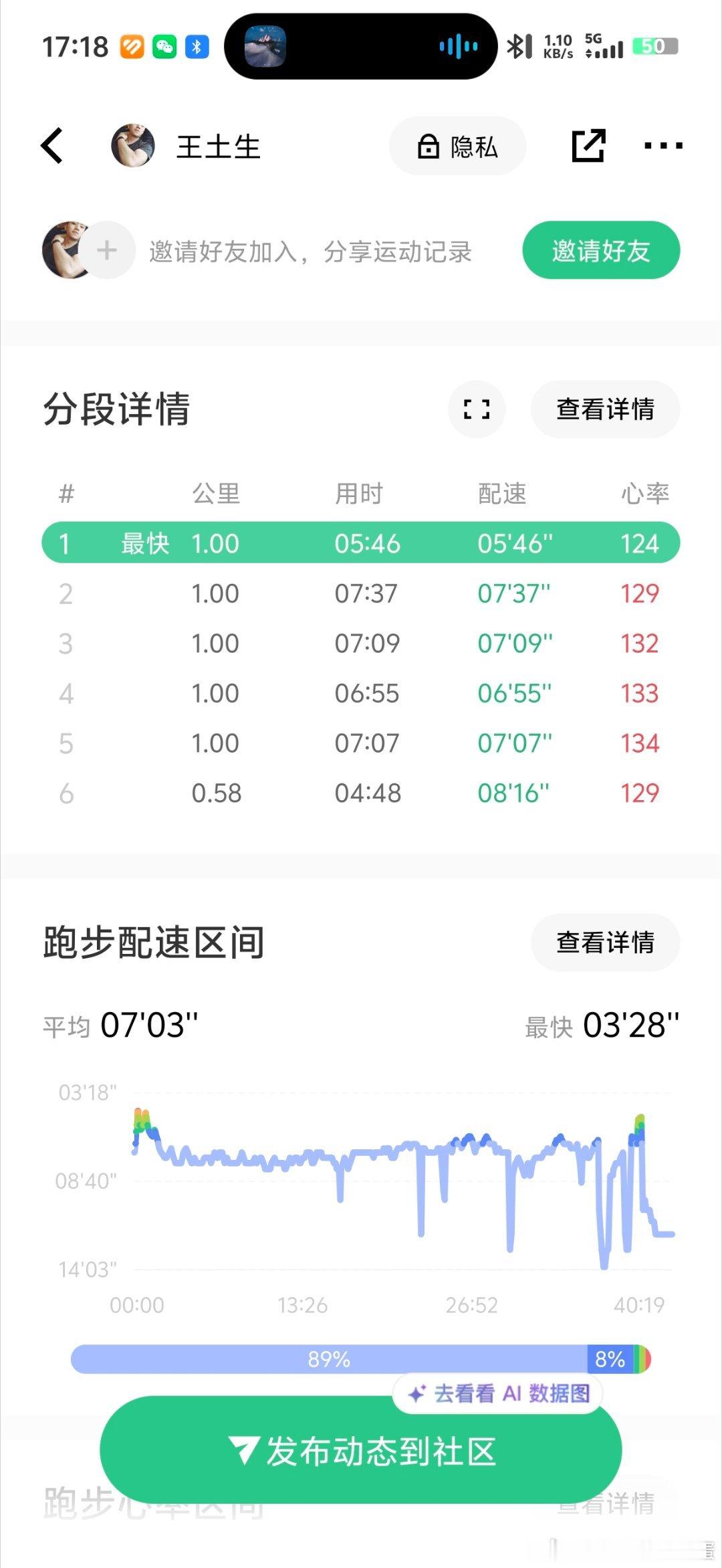The image size is (722, 1568).
Task: Go back with the top-left arrow
Action: 52,146
